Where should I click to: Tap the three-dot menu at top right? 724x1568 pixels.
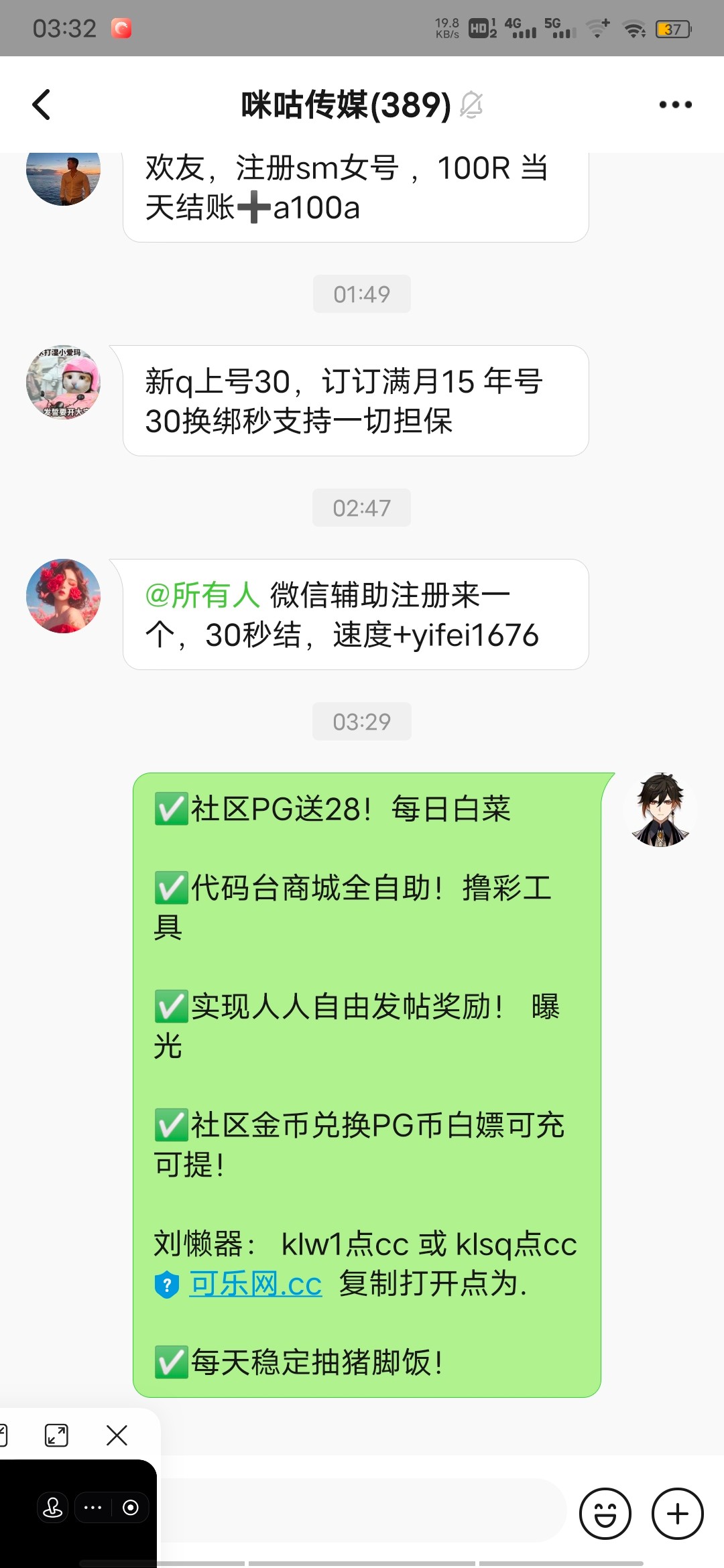(675, 104)
